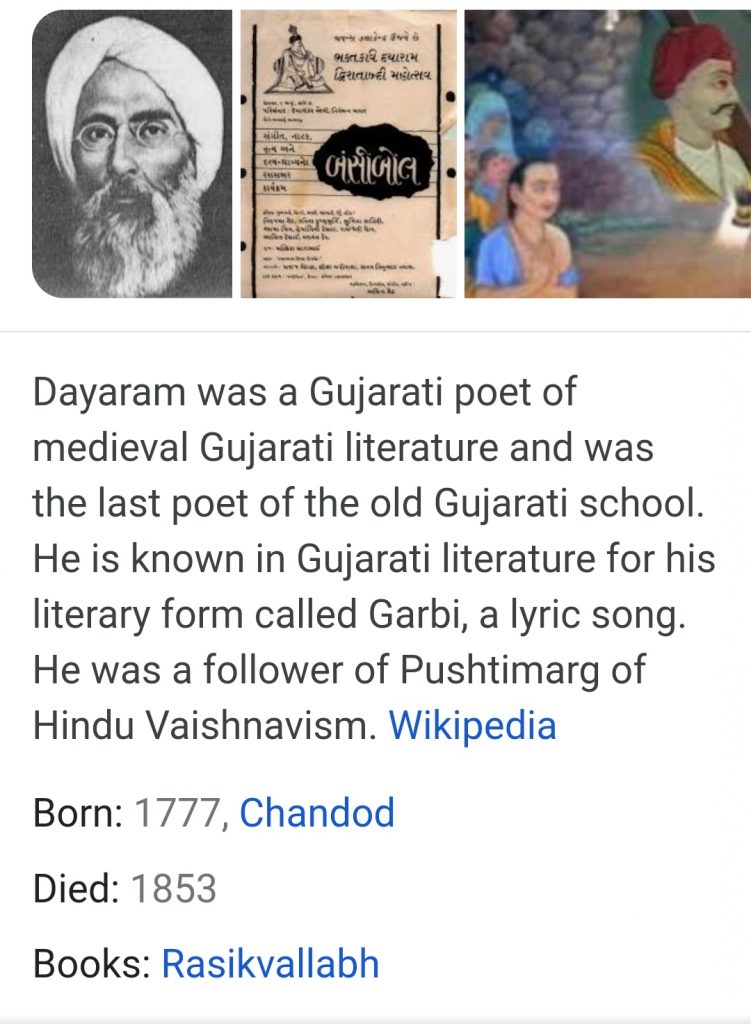Open the Rasikvallabh book link
The width and height of the screenshot is (751, 1024).
point(270,964)
